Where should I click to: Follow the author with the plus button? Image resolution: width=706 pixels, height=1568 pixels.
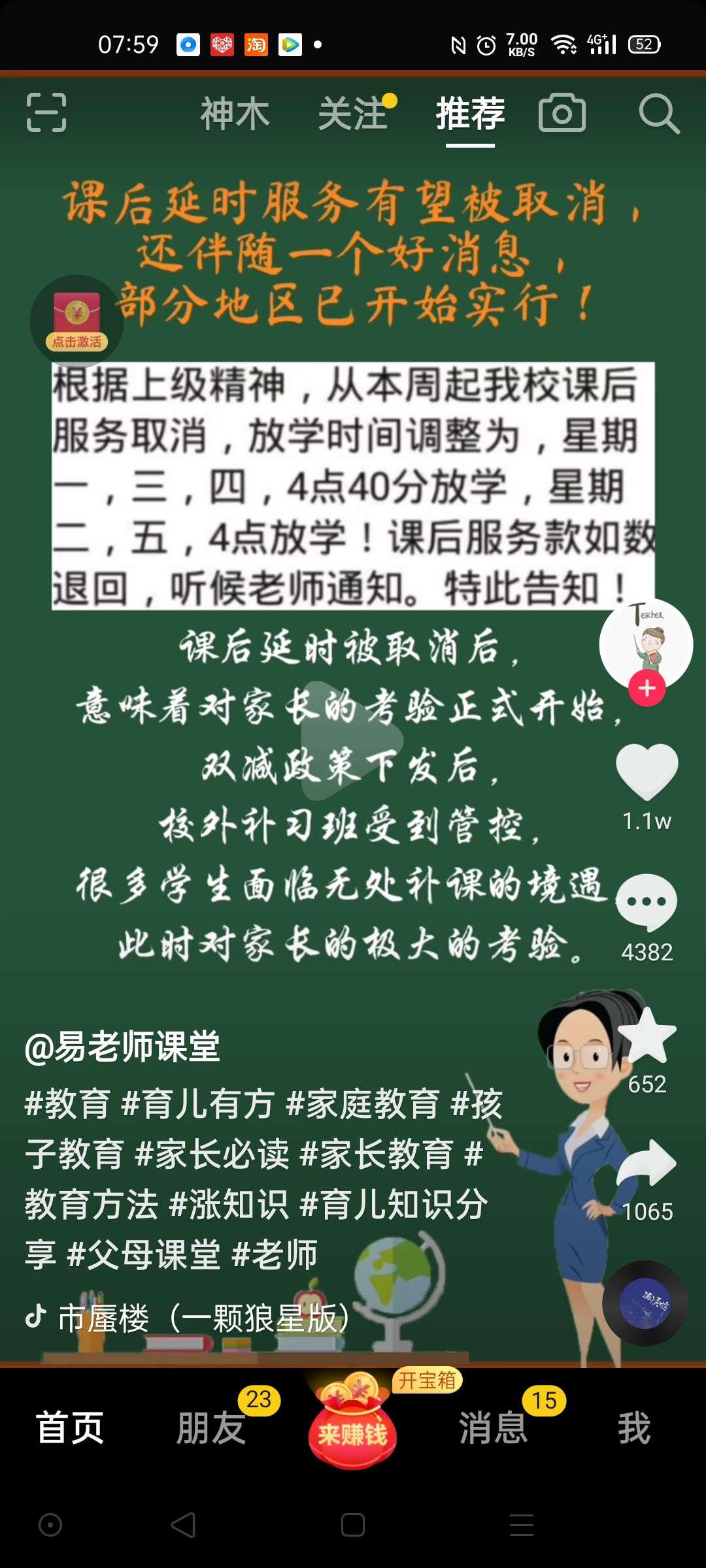tap(647, 688)
